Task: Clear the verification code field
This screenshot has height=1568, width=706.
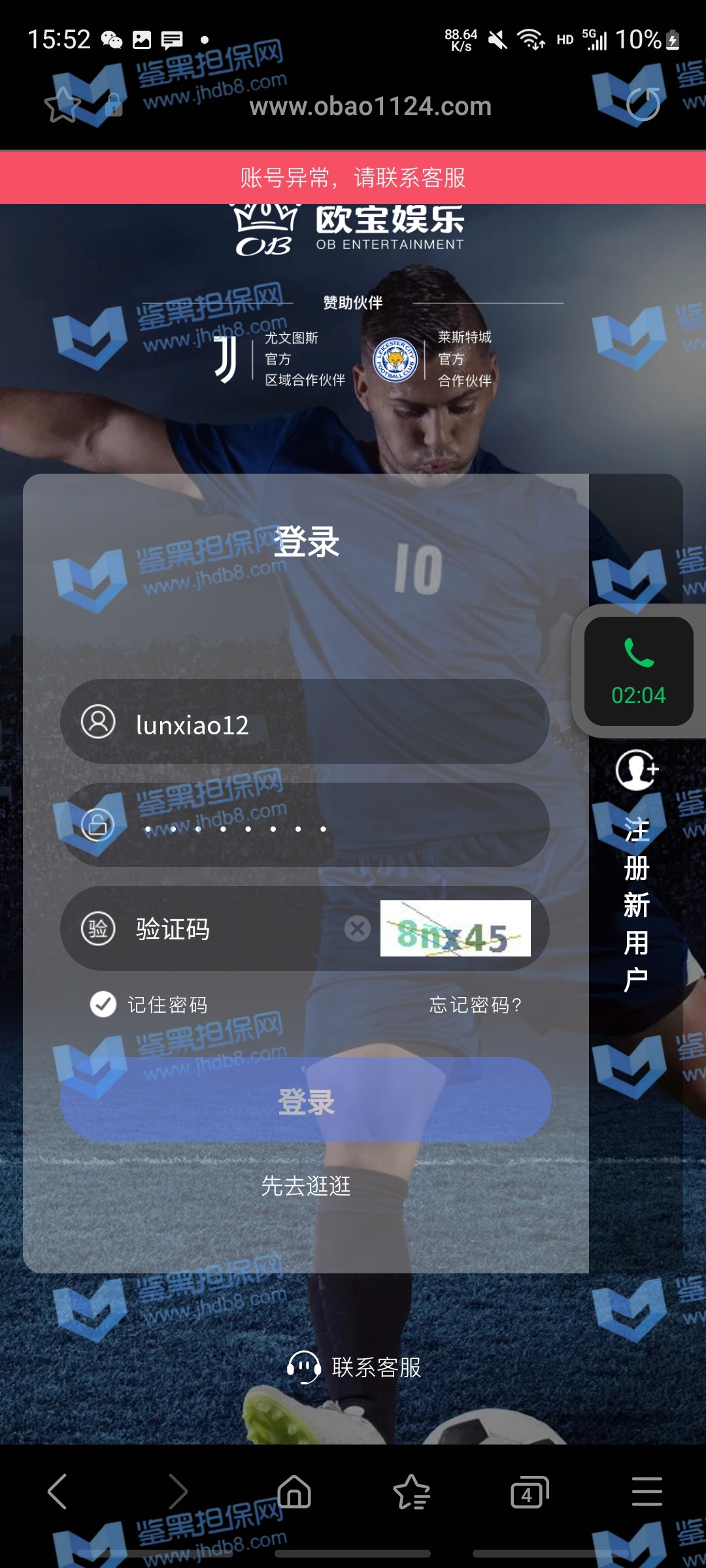Action: point(358,928)
